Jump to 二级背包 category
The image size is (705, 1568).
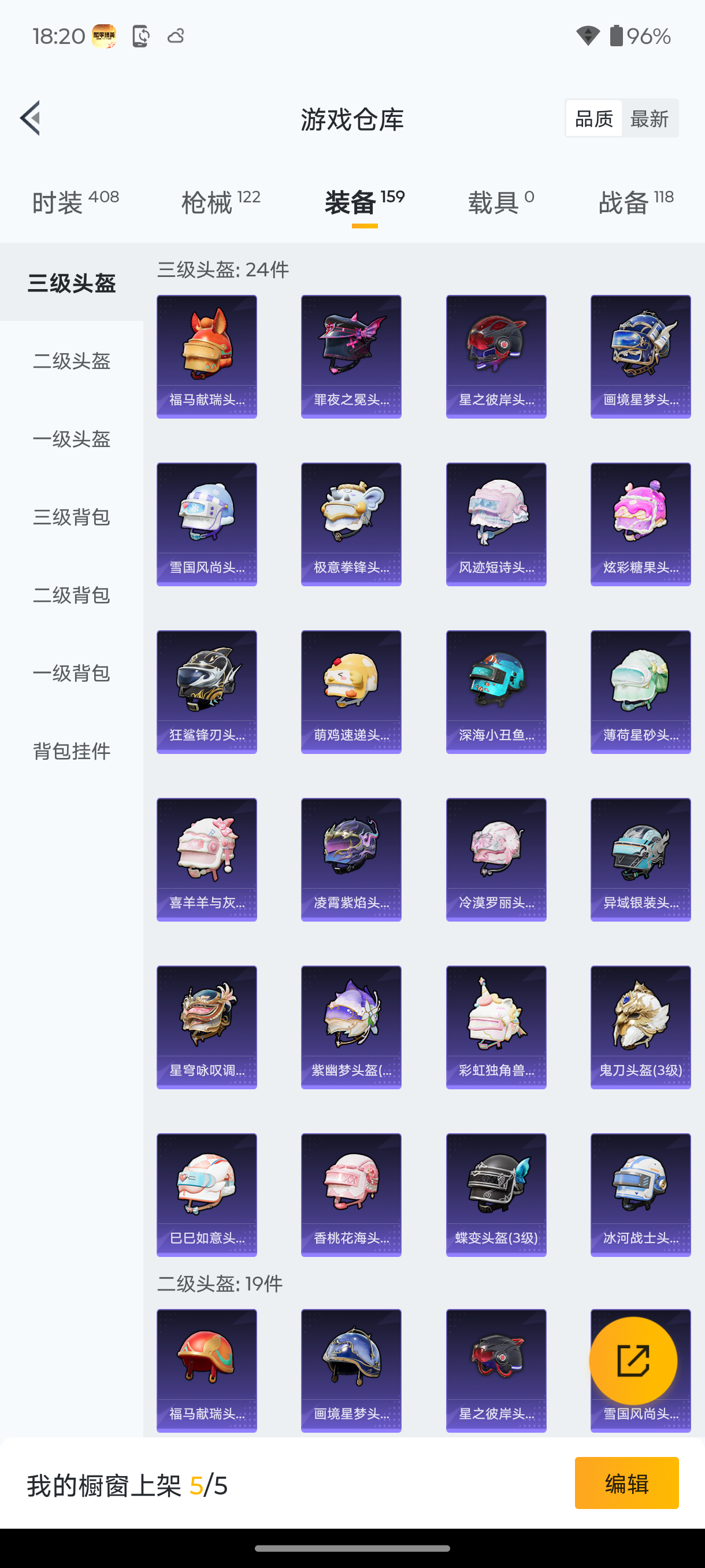coord(72,595)
